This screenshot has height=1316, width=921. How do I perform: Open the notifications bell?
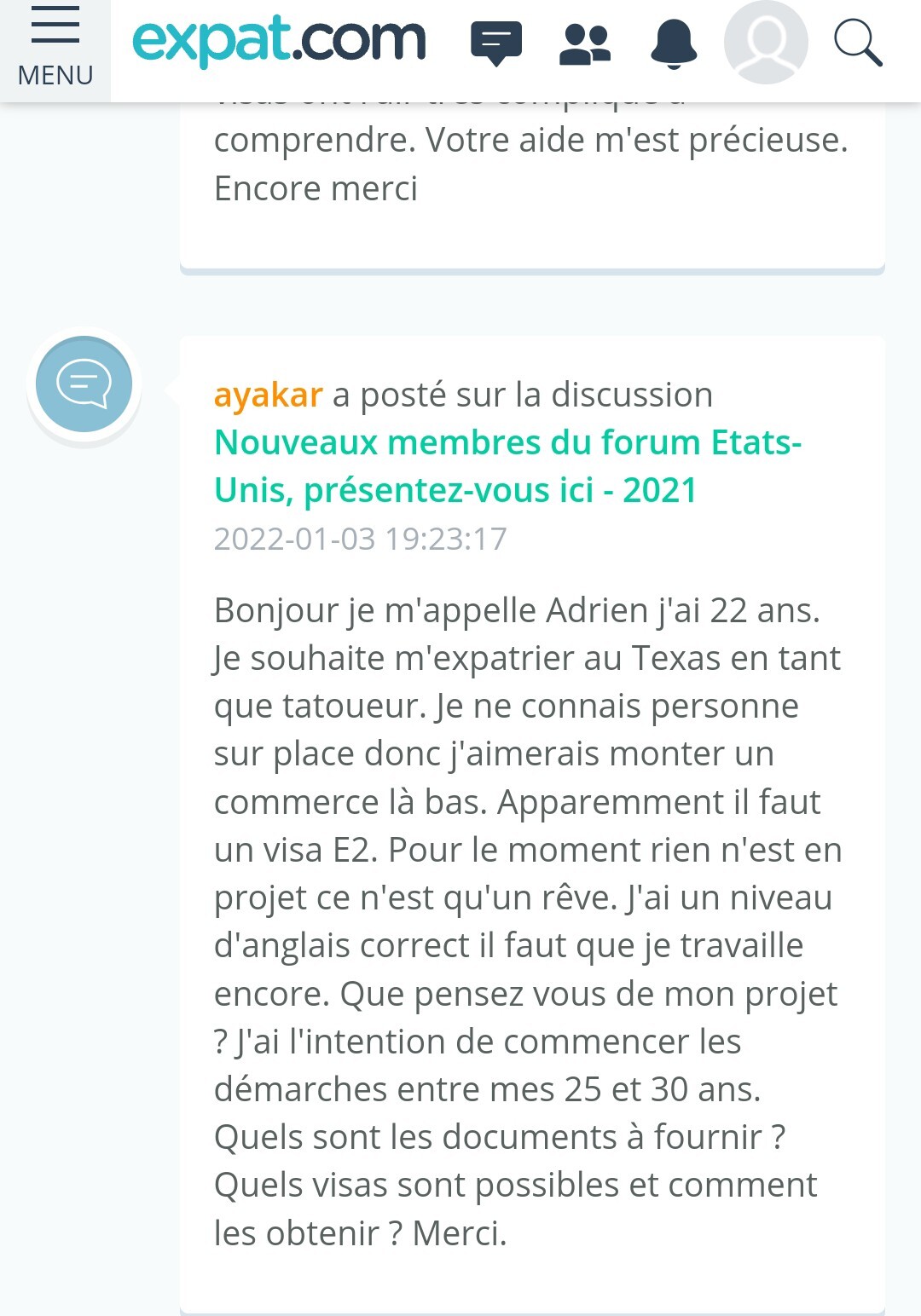(x=674, y=43)
